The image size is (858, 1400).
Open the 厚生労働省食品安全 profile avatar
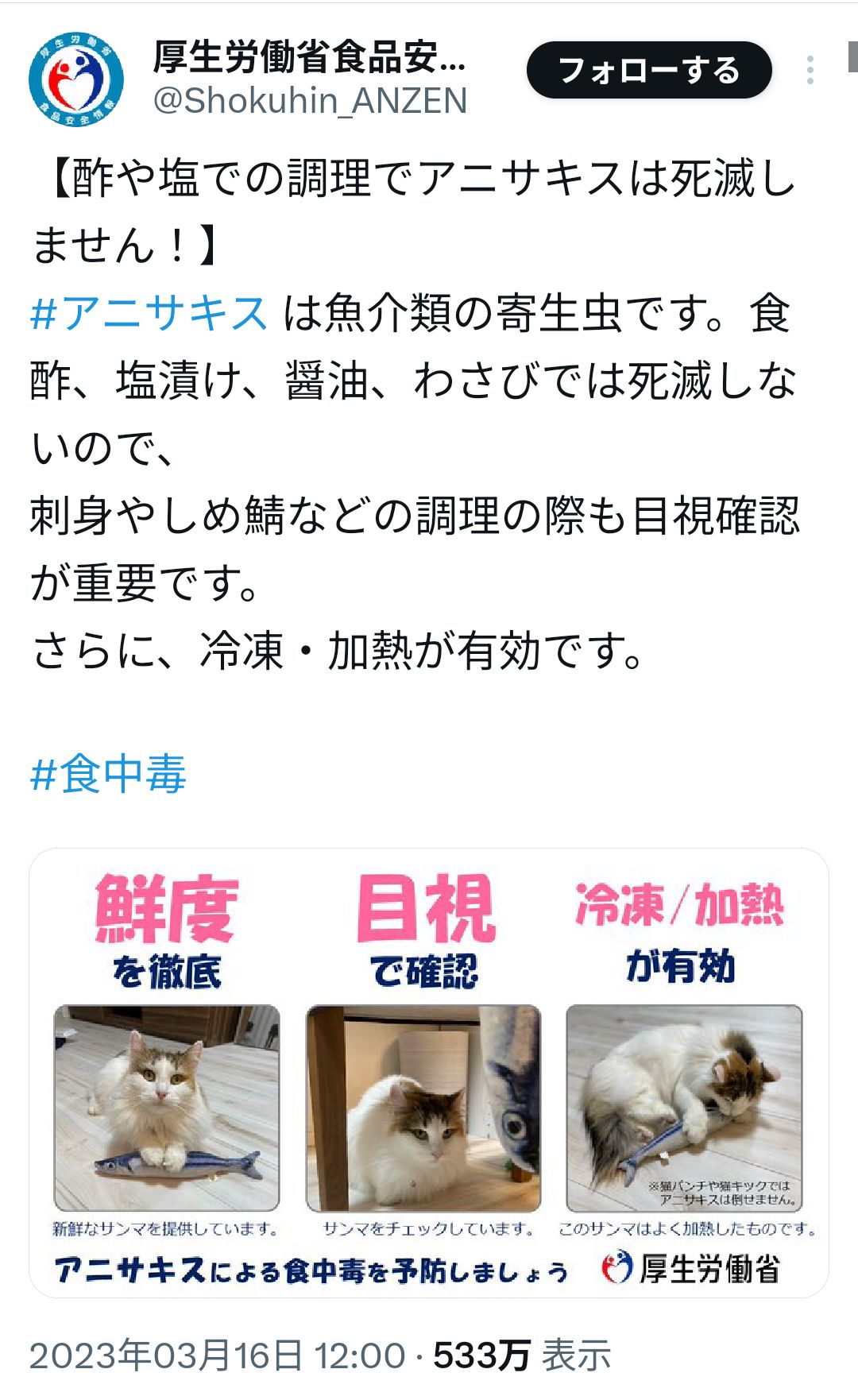pyautogui.click(x=76, y=79)
